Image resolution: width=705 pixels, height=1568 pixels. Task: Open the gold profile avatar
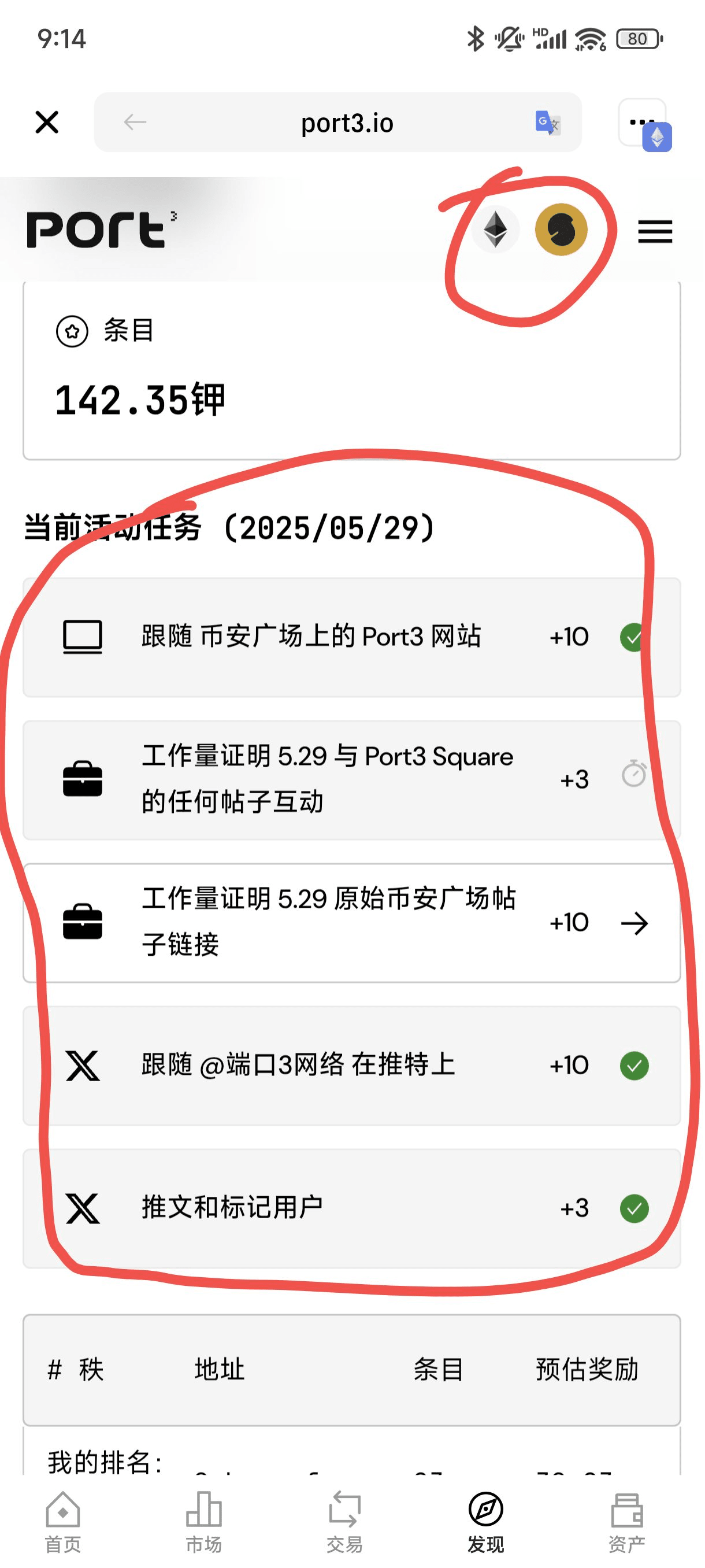tap(561, 230)
